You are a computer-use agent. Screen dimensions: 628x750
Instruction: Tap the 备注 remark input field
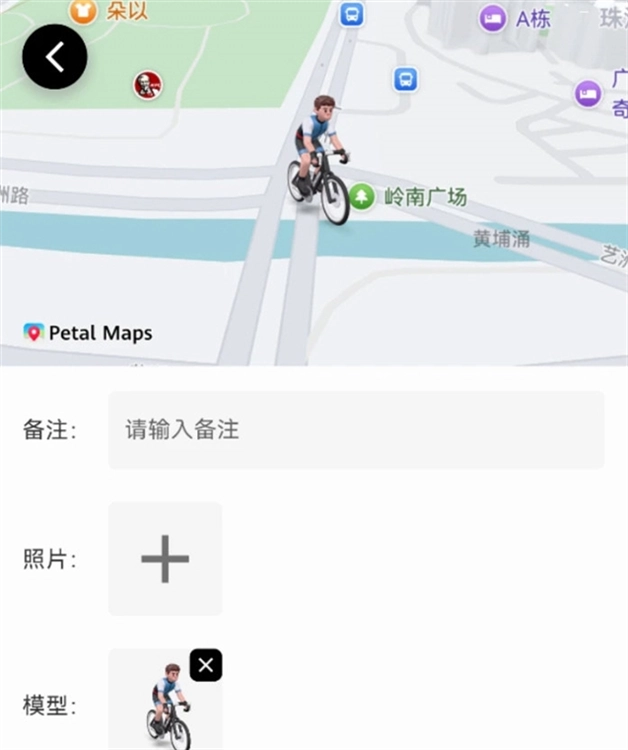point(356,430)
